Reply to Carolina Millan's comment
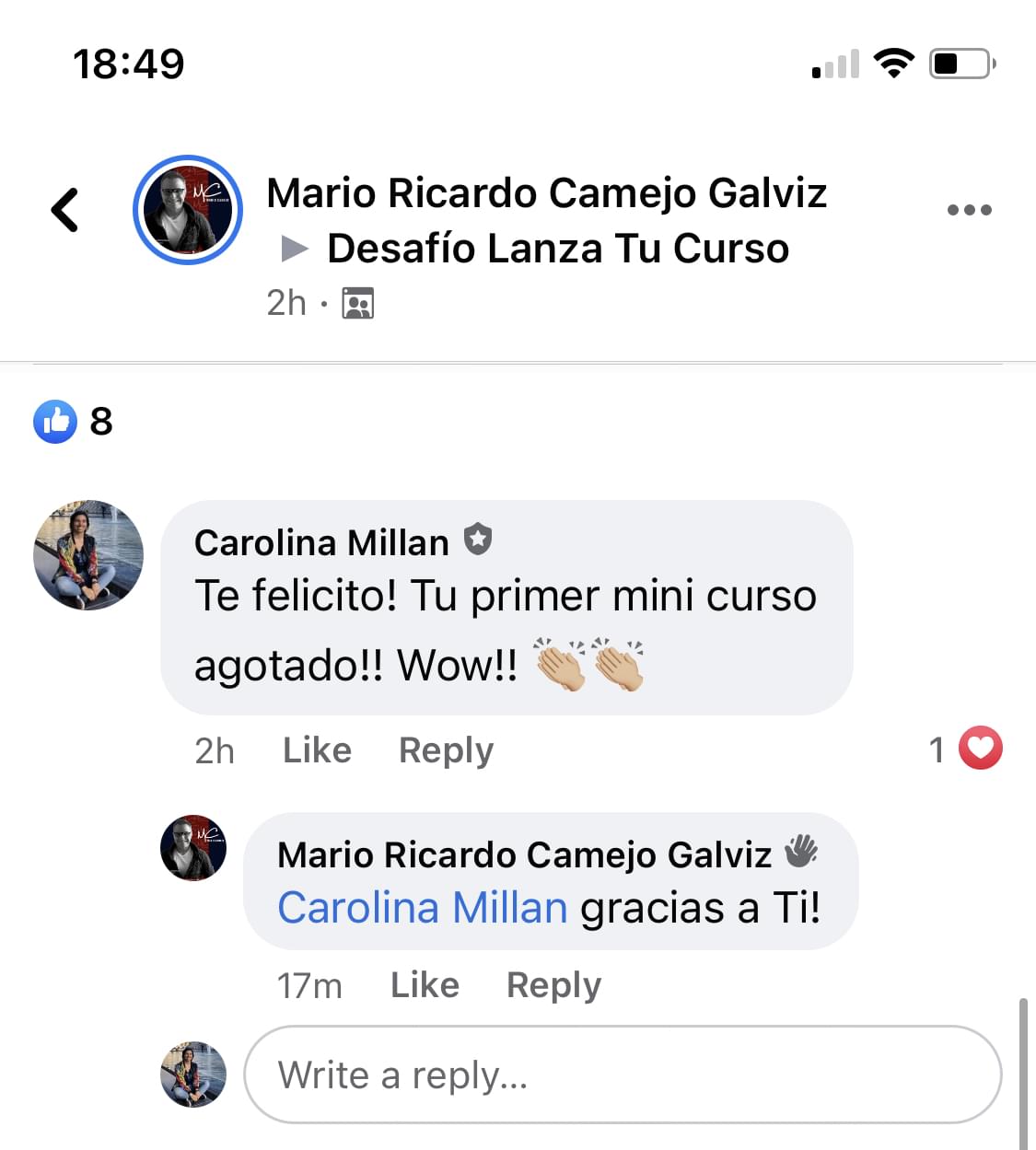The width and height of the screenshot is (1036, 1150). click(x=446, y=750)
